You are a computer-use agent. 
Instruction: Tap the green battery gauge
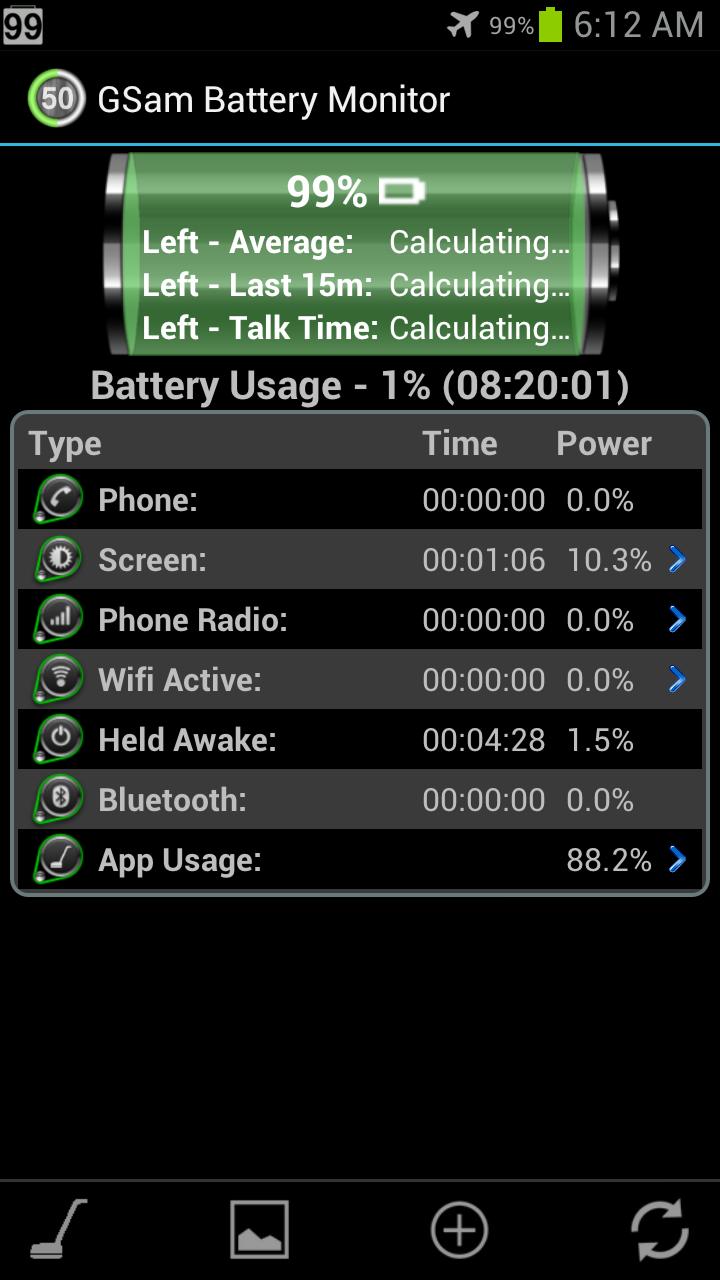point(360,255)
